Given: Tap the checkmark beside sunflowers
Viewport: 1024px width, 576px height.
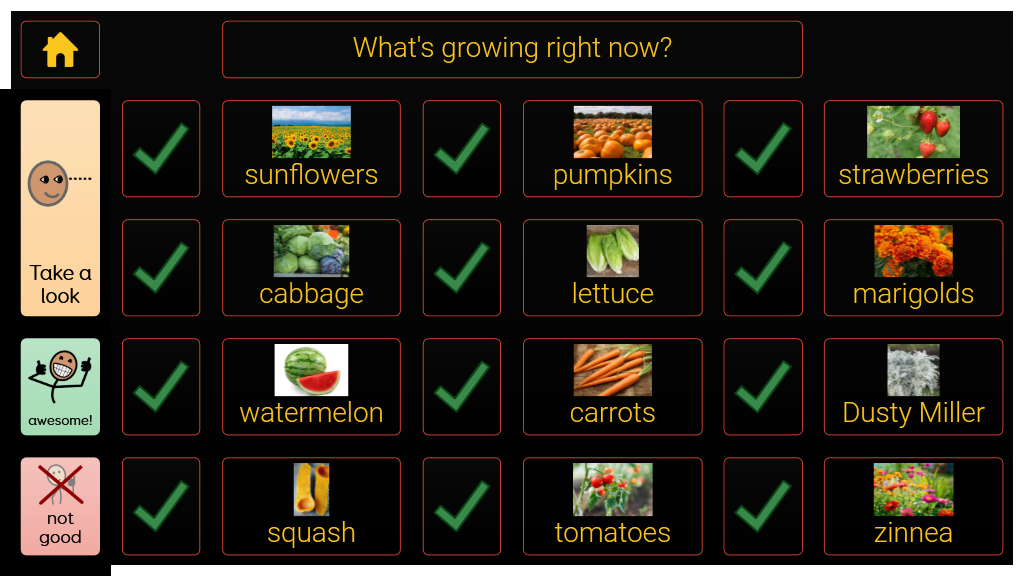Looking at the screenshot, I should click(161, 148).
